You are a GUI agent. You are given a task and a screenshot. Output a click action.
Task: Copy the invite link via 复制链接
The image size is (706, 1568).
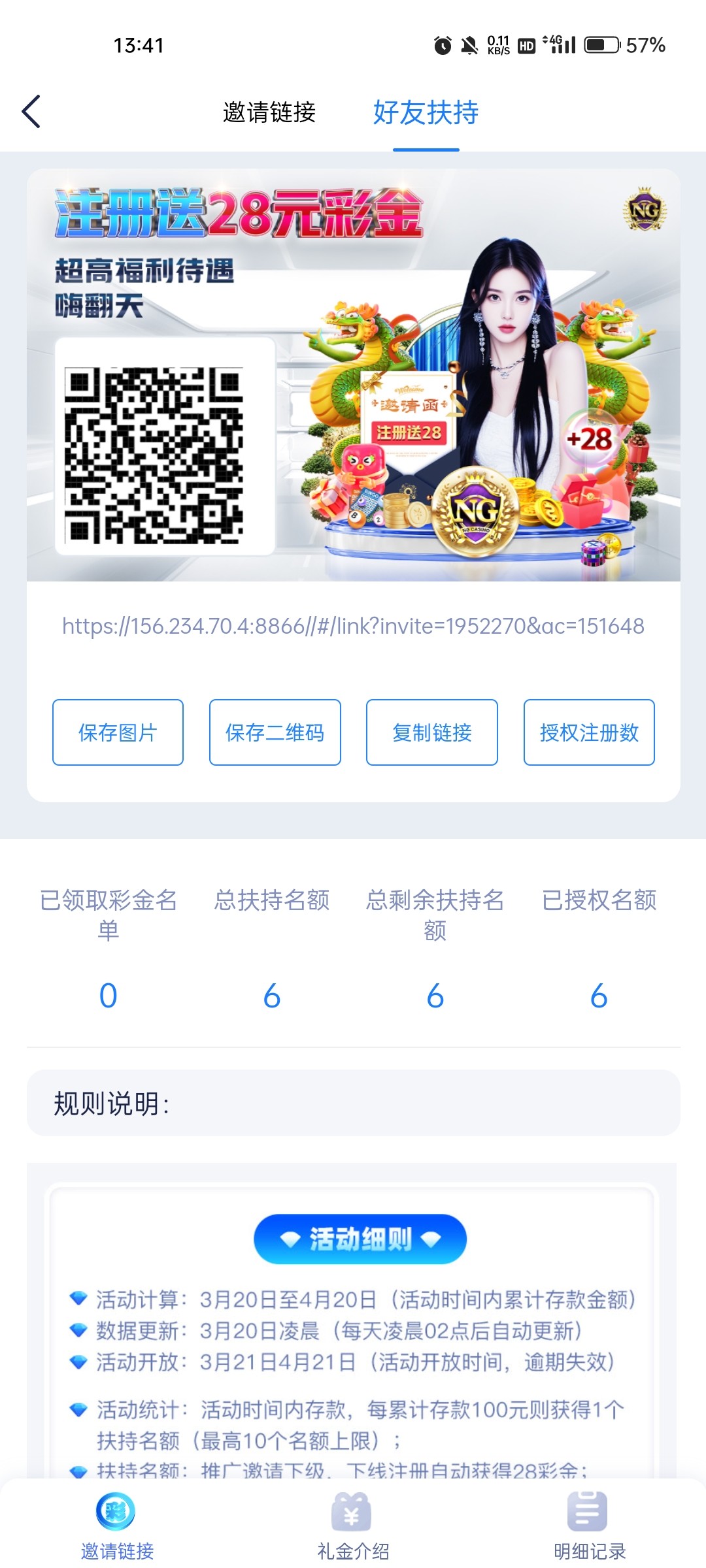tap(432, 732)
